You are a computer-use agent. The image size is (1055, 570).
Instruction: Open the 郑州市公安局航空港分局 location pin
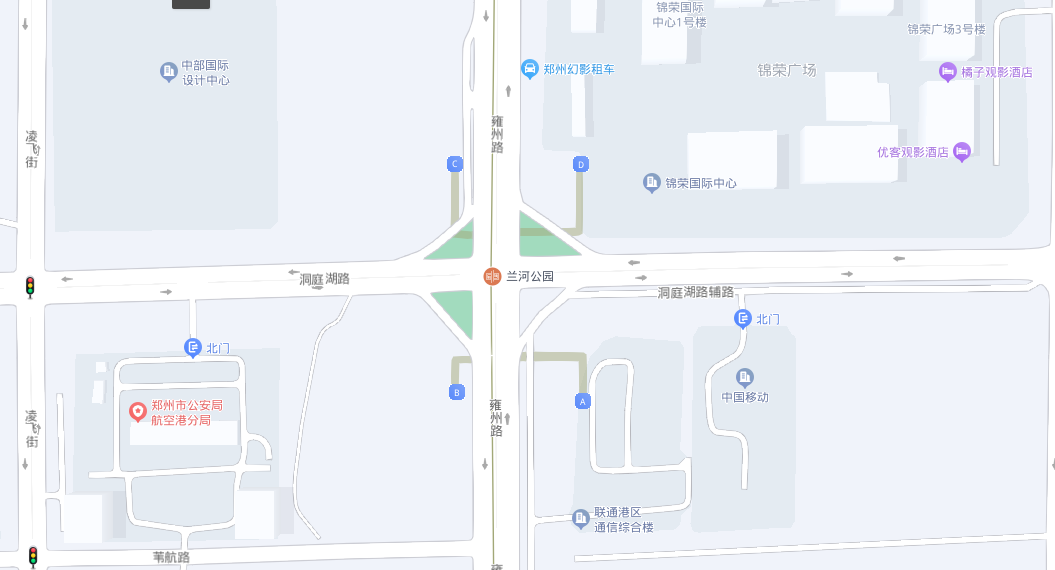pos(139,411)
